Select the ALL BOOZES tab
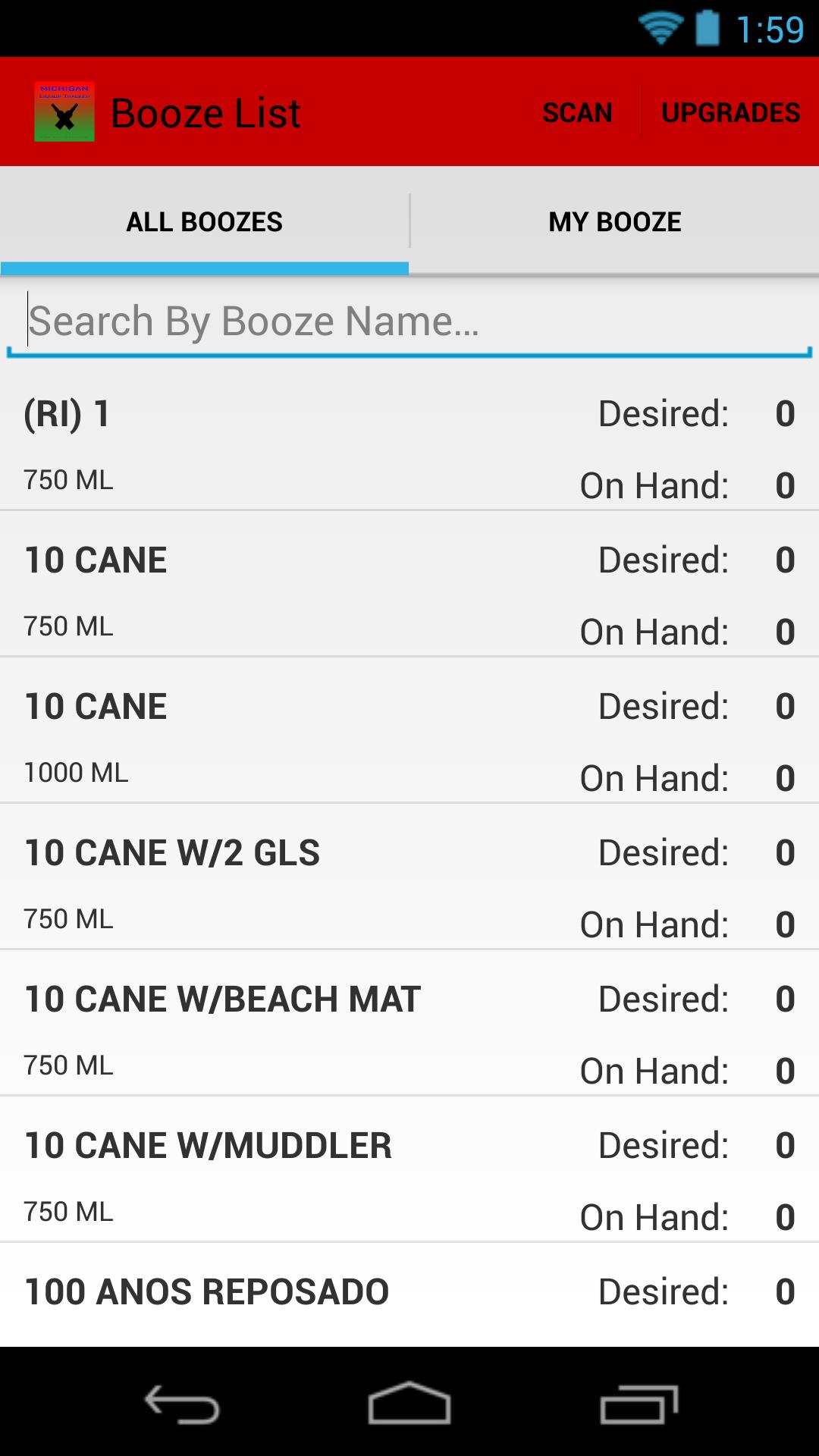The image size is (819, 1456). tap(203, 221)
